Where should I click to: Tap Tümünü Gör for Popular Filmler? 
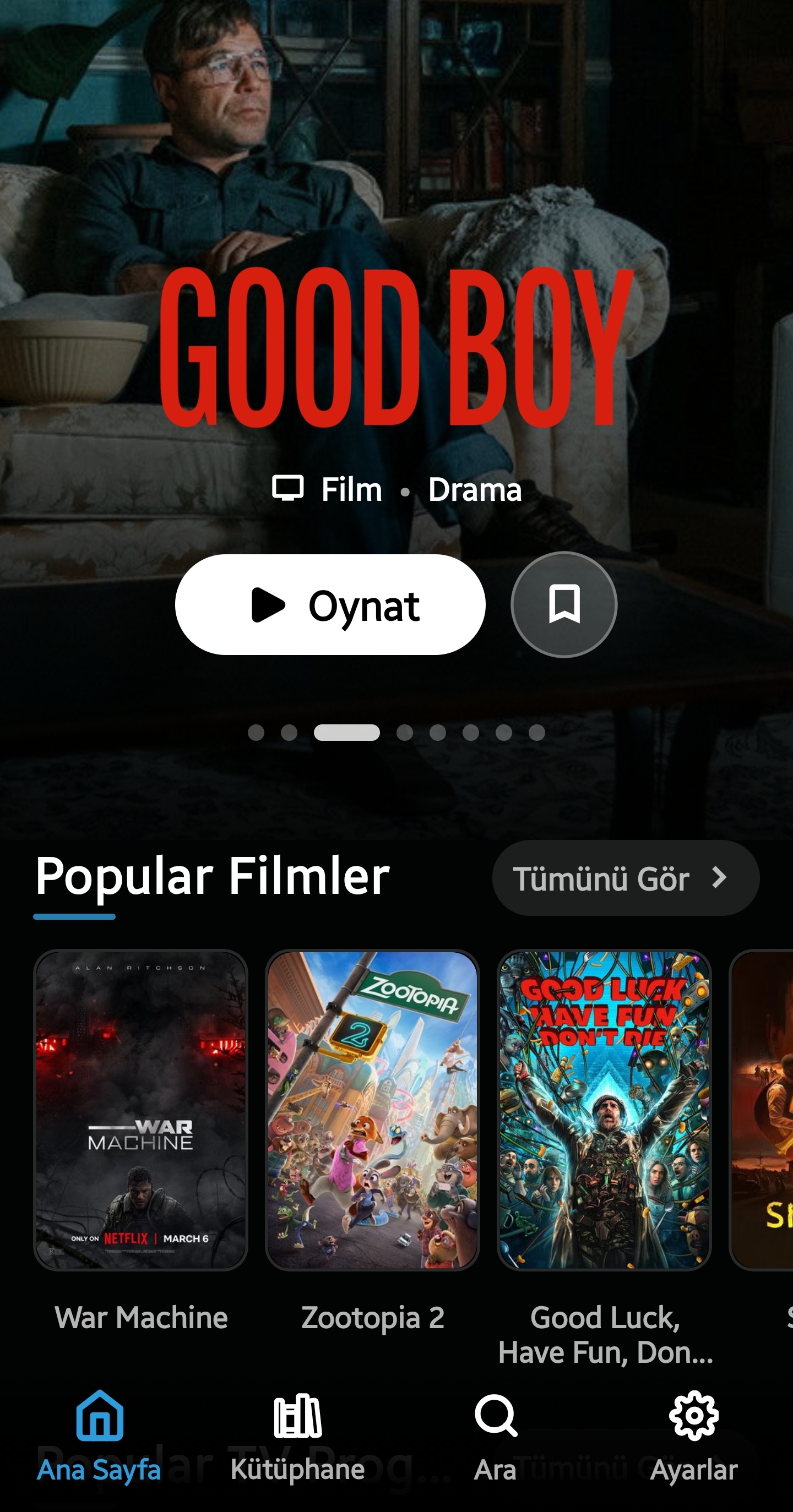(626, 878)
